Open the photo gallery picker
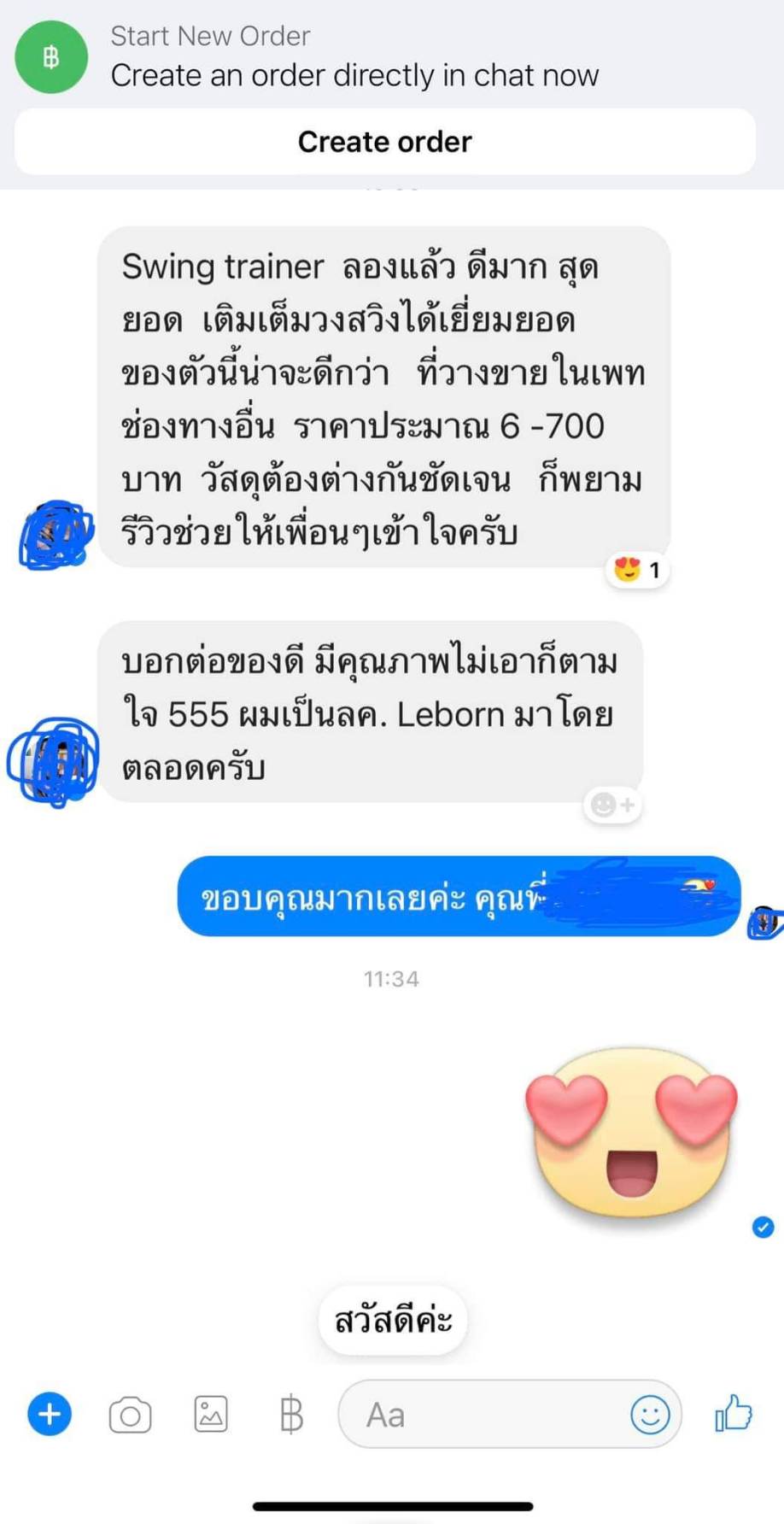Image resolution: width=784 pixels, height=1524 pixels. tap(211, 1414)
